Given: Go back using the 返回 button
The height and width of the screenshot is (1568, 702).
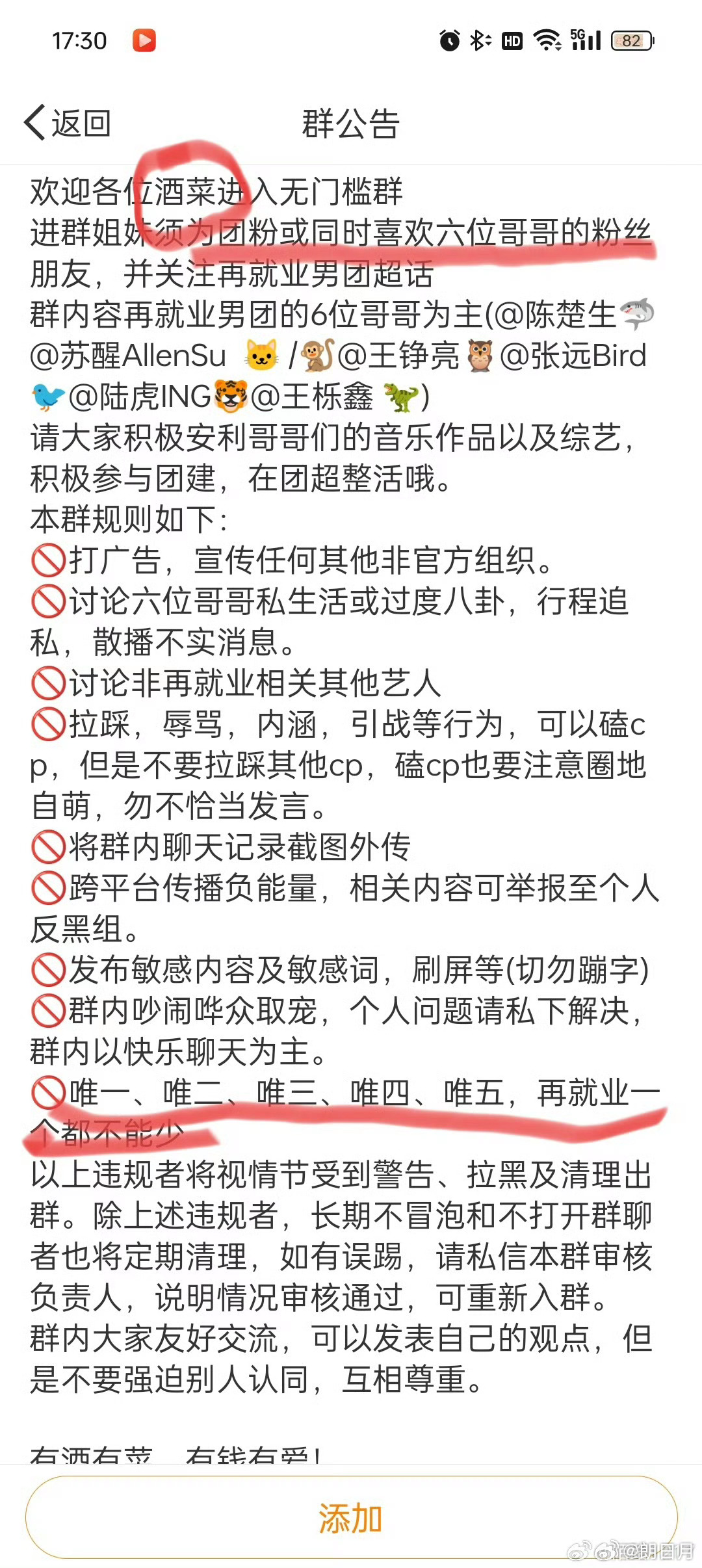Looking at the screenshot, I should [68, 122].
